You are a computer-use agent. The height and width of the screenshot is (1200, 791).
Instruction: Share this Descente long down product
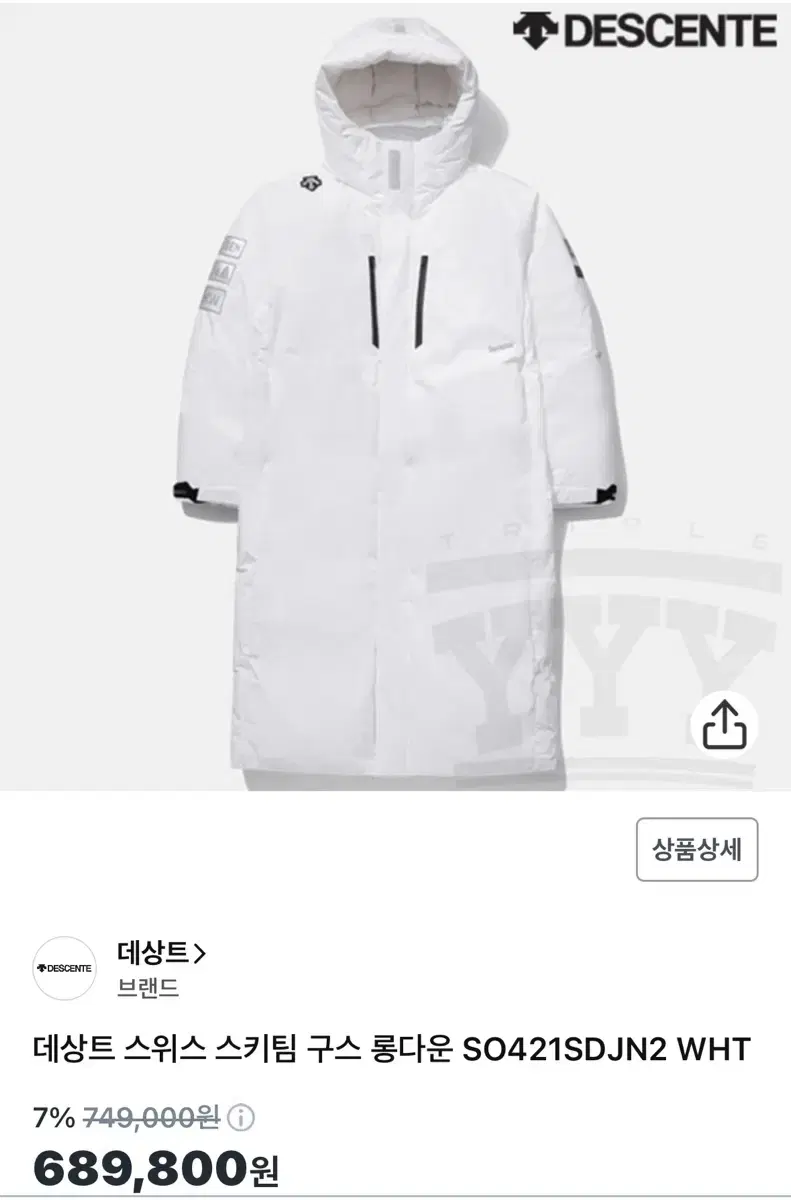(725, 726)
